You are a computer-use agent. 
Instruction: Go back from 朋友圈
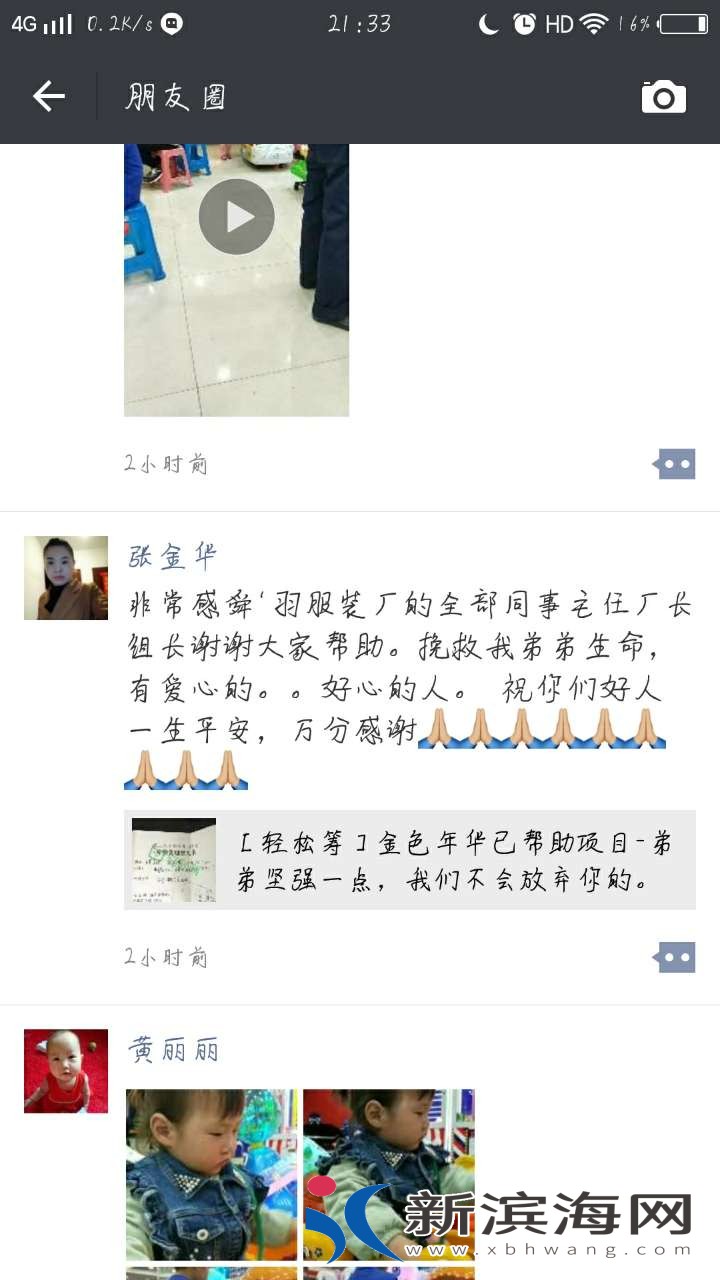48,97
